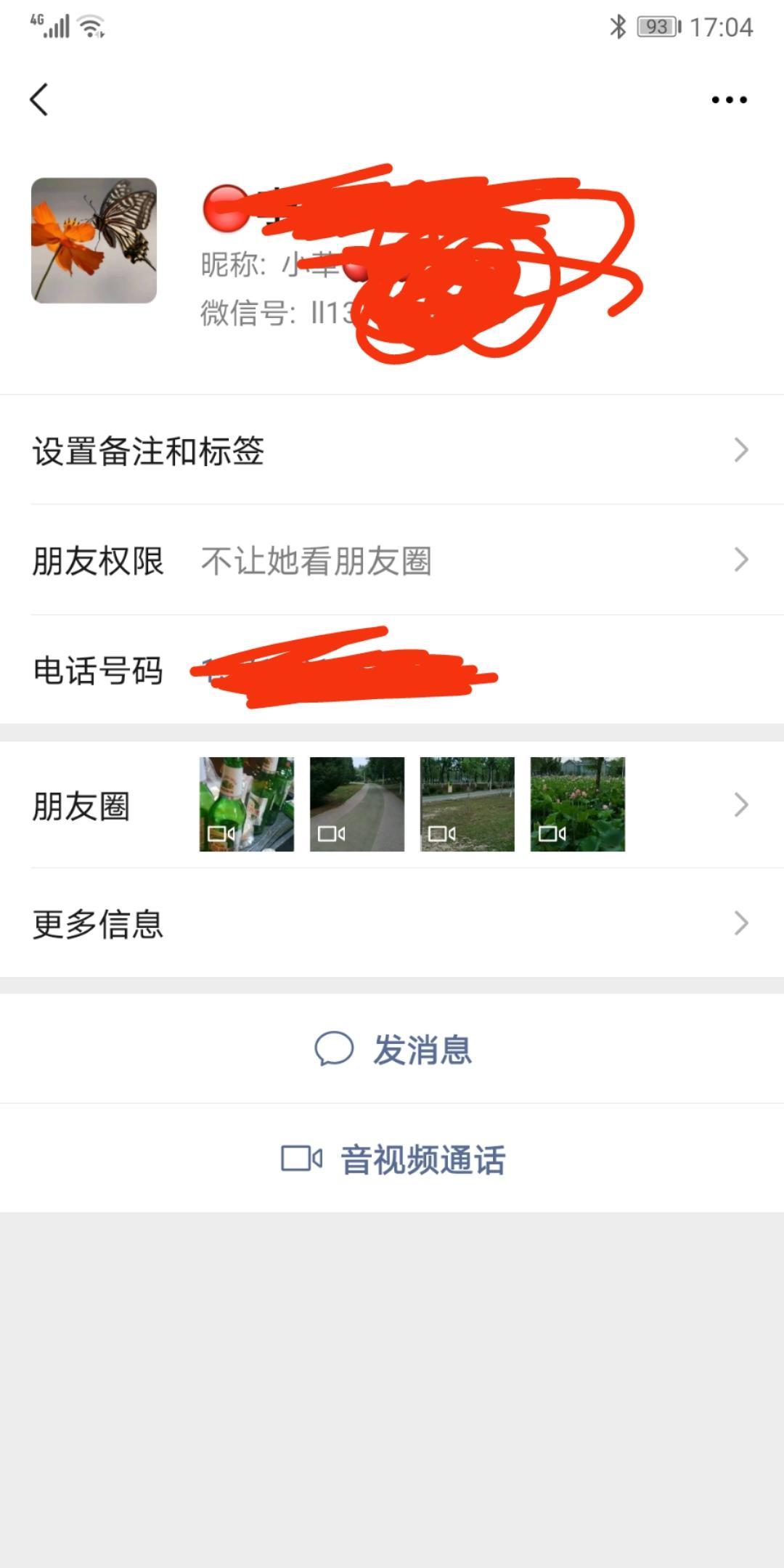Open 设置备注和标签 row

click(392, 451)
